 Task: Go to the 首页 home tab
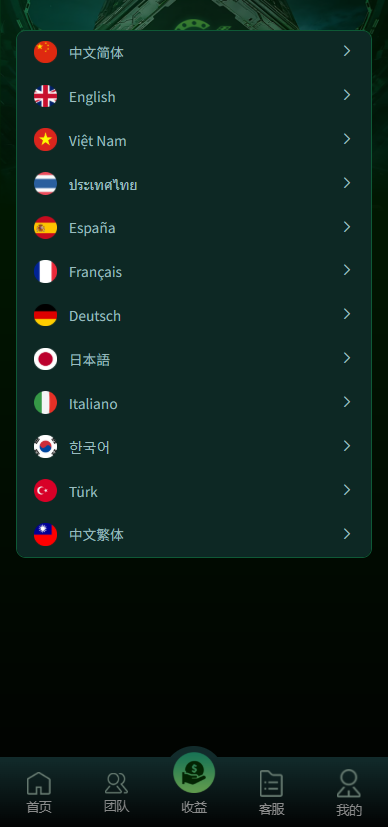tap(39, 792)
